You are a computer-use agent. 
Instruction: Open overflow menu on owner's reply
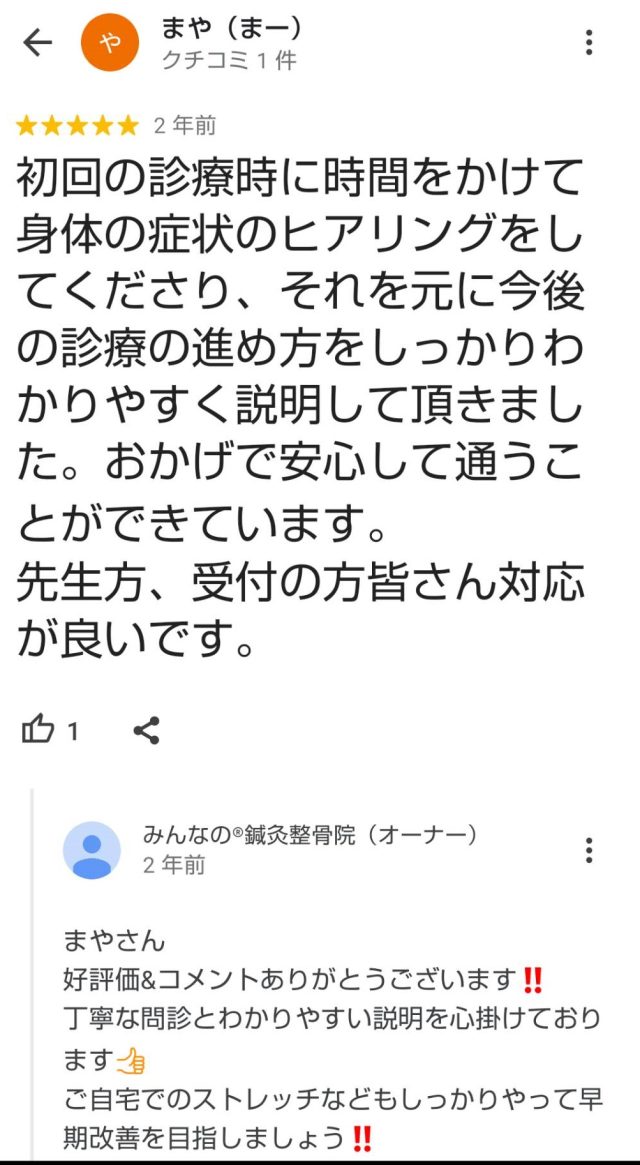pyautogui.click(x=589, y=850)
